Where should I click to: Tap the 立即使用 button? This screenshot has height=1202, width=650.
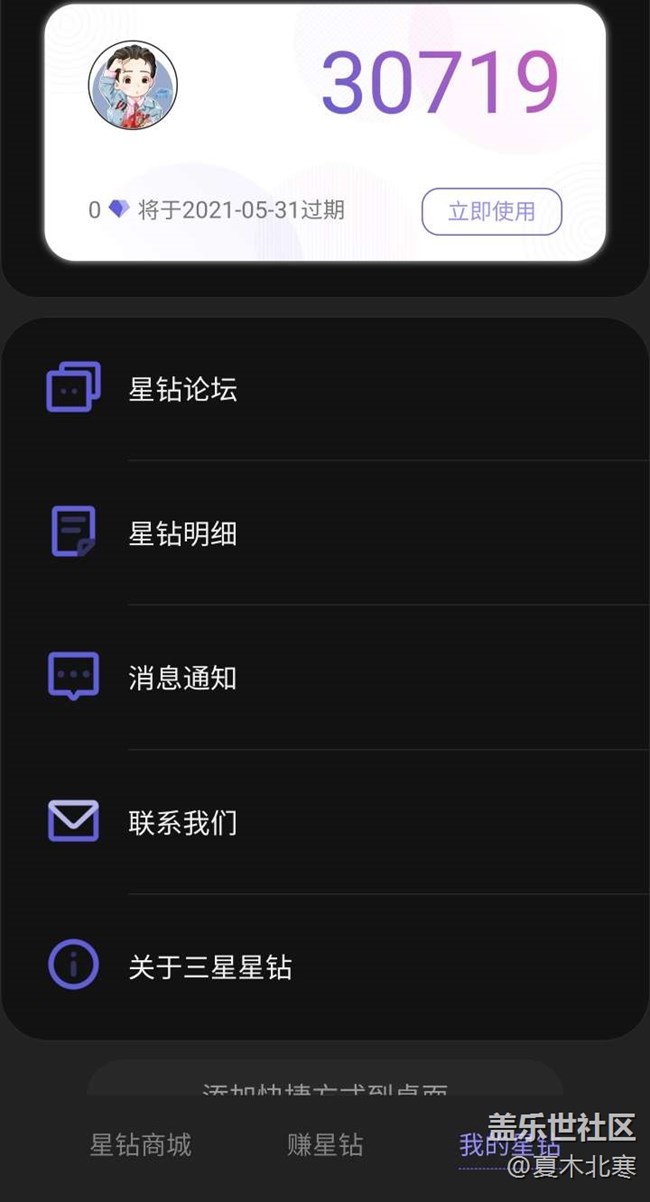pos(491,211)
